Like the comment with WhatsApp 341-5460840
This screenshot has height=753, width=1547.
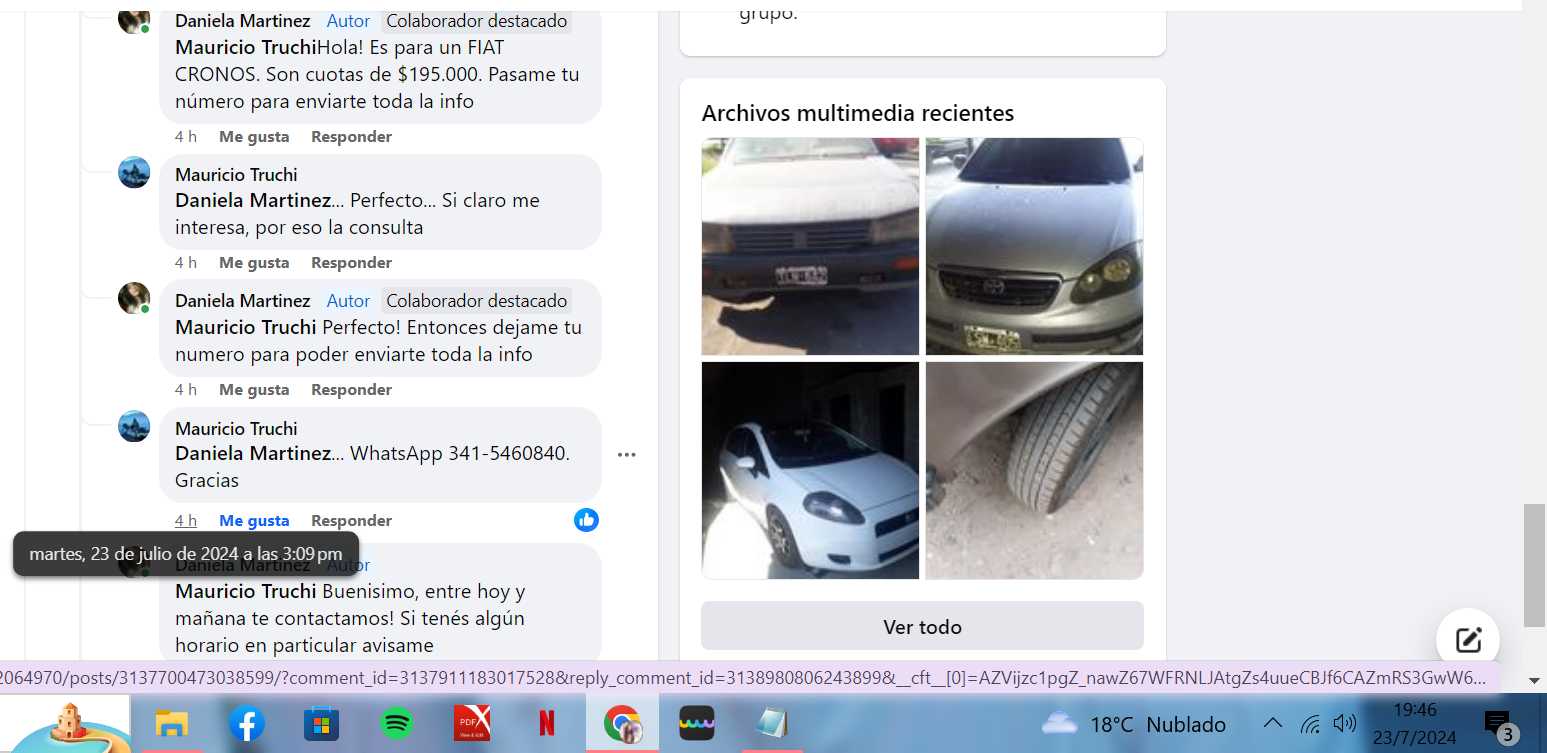coord(254,520)
